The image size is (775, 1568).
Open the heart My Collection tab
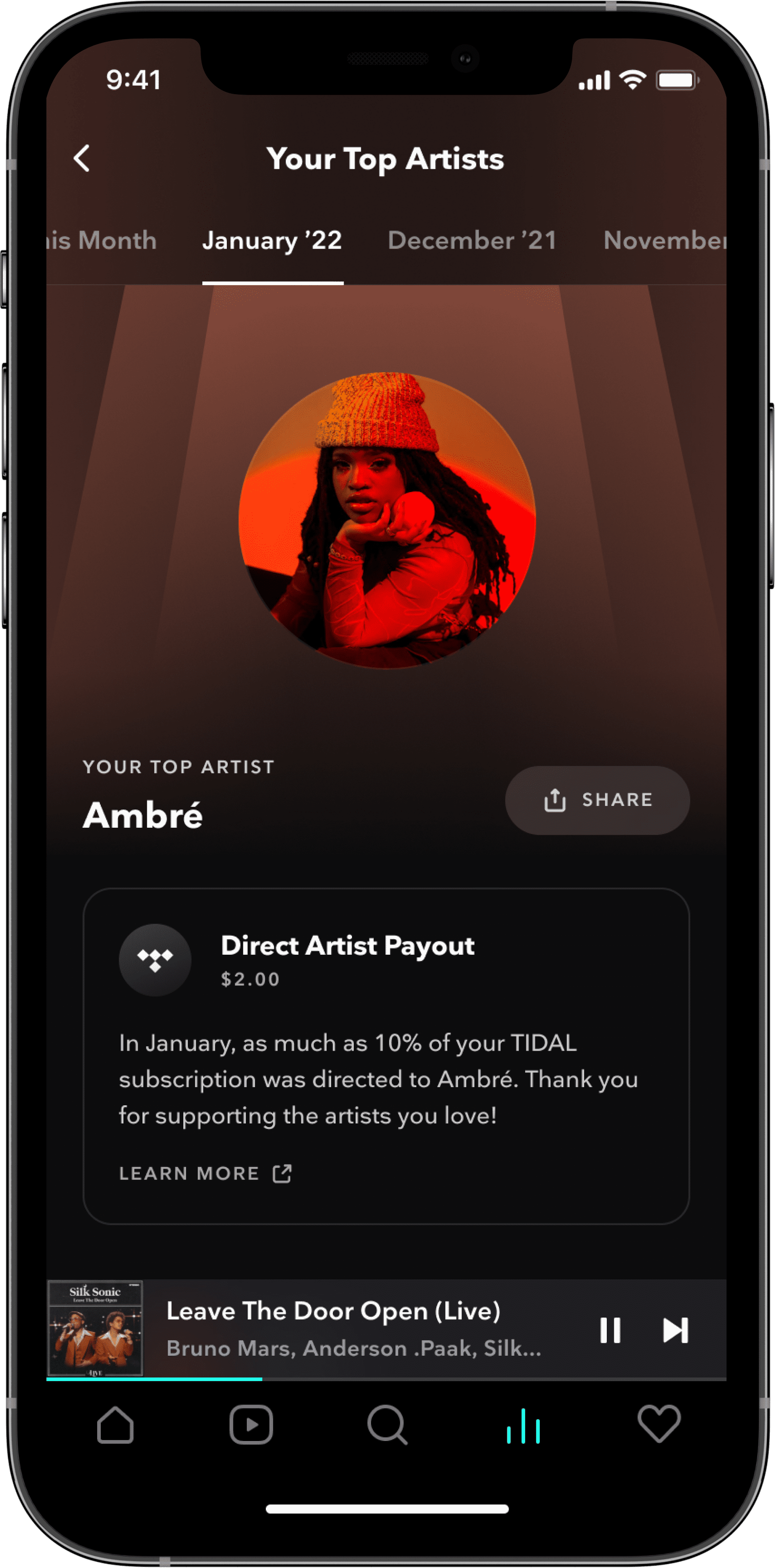(659, 1425)
